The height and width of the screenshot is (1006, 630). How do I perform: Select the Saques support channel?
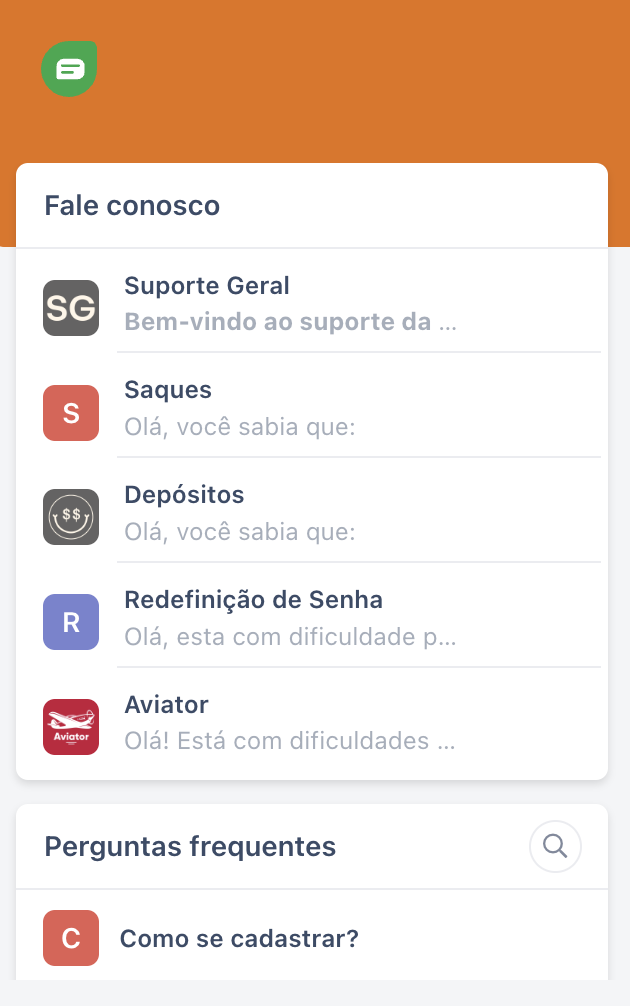[x=310, y=411]
